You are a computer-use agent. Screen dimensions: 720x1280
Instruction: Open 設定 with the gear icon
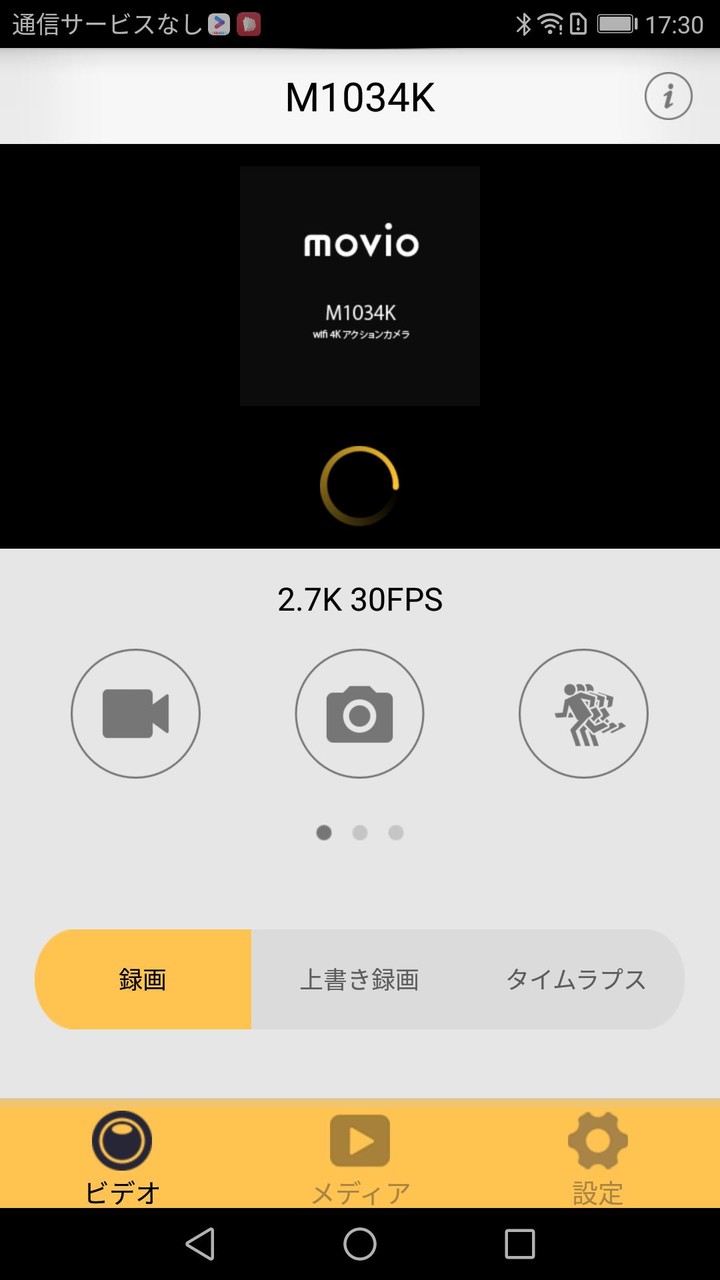[x=597, y=1139]
